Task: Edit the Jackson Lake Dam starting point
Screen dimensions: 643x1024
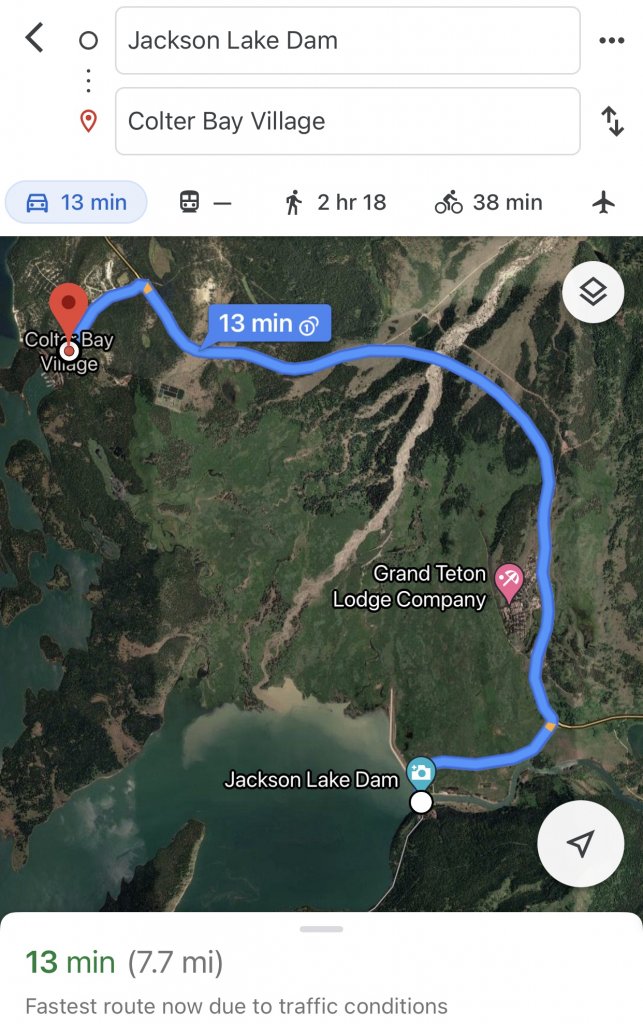Action: click(347, 41)
